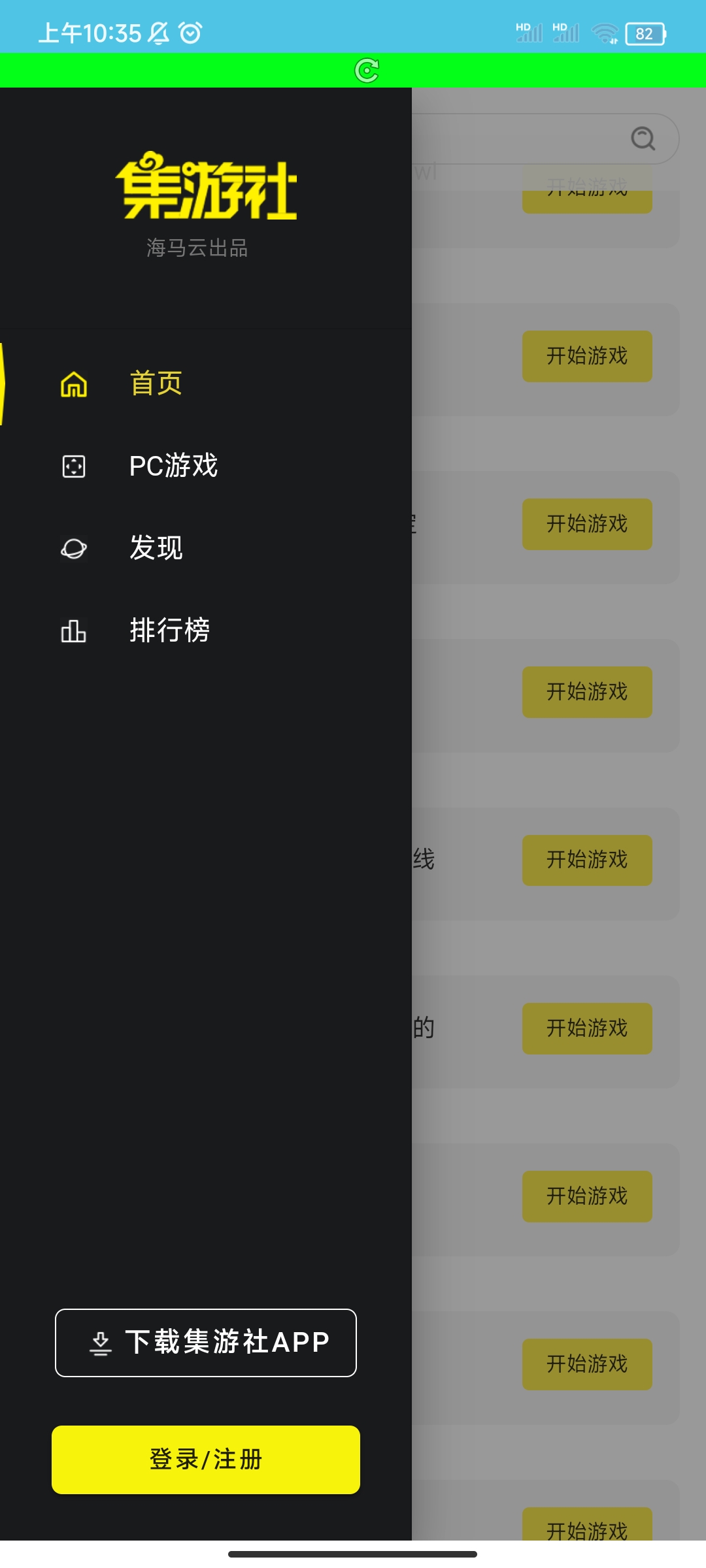
Task: Open the 发现 page
Action: point(156,548)
